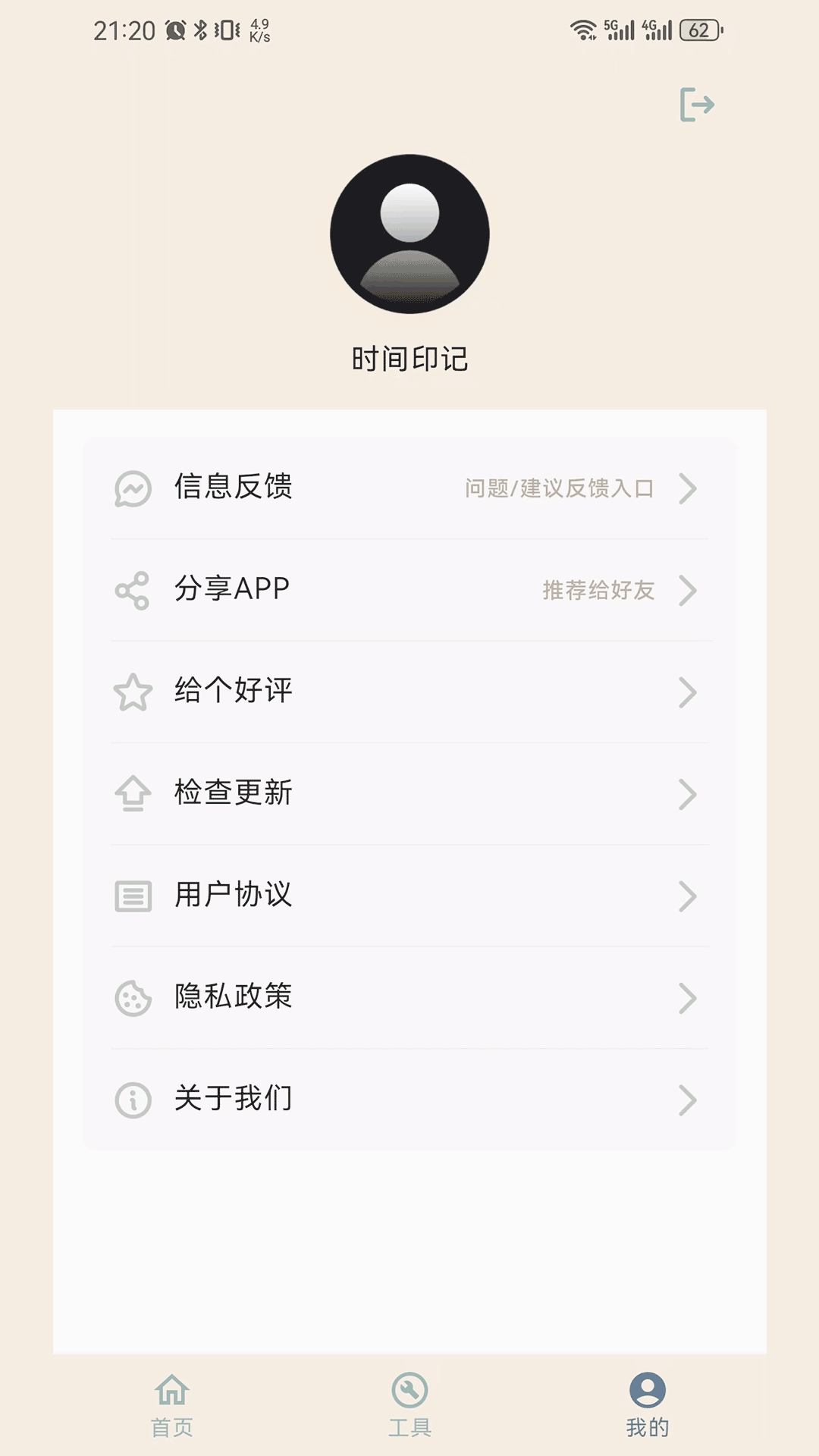Tap the feedback message icon beside 信息反馈
The image size is (819, 1456).
coord(132,489)
